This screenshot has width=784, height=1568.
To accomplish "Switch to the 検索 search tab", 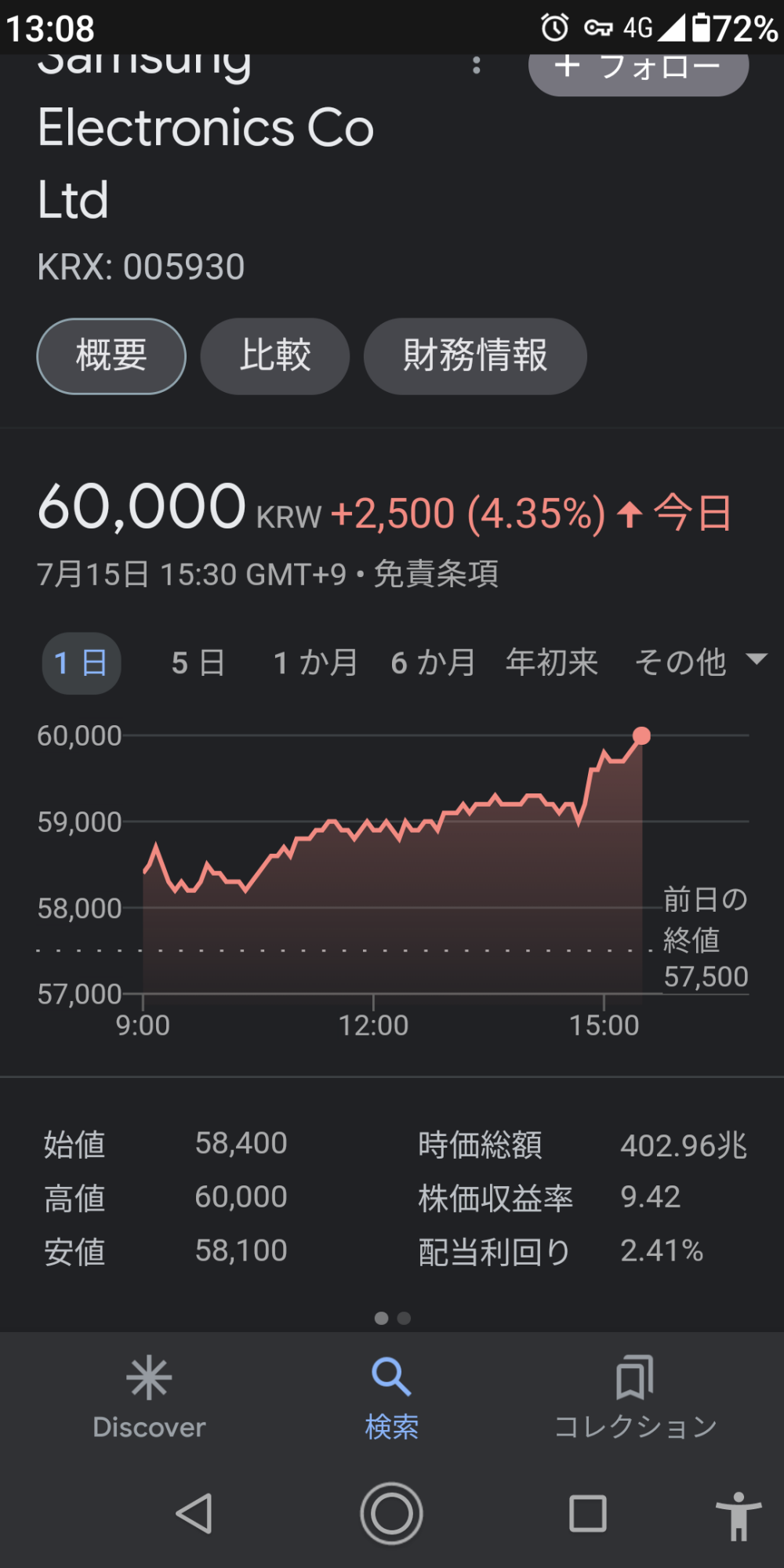I will point(391,1398).
